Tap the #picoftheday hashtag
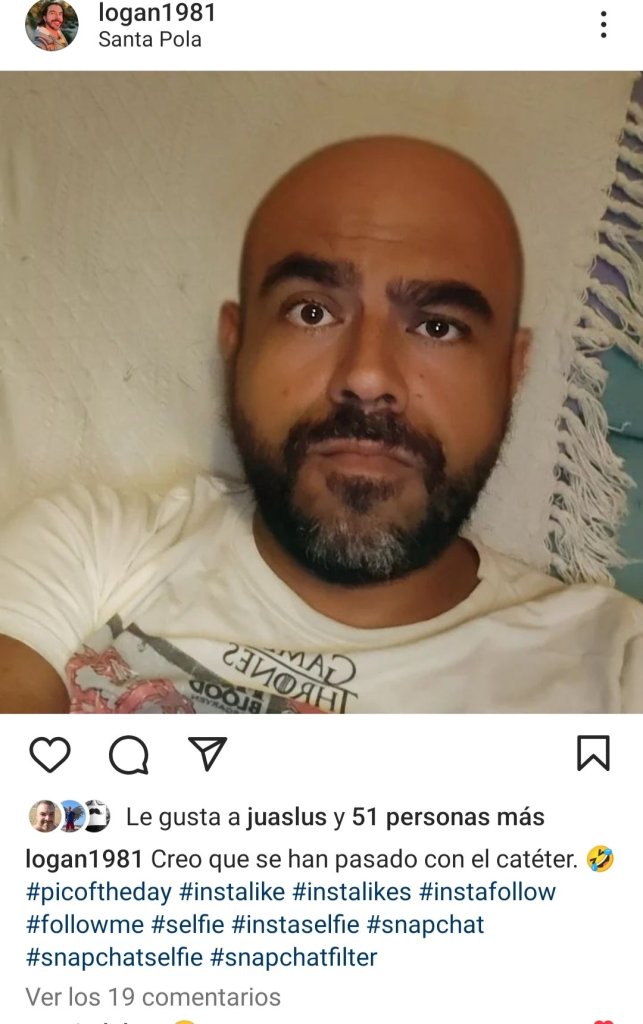This screenshot has width=643, height=1024. click(x=99, y=891)
